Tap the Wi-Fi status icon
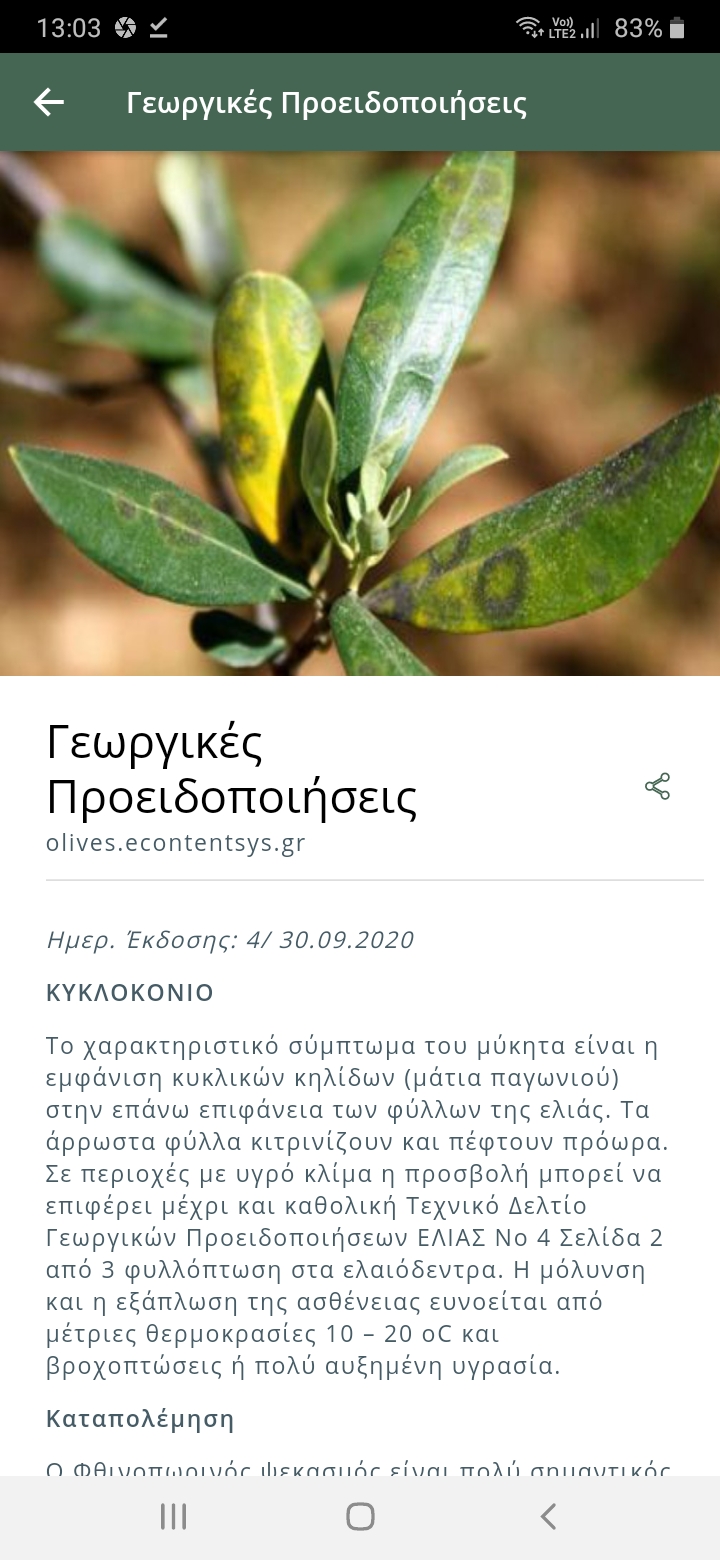The height and width of the screenshot is (1560, 720). [x=529, y=27]
